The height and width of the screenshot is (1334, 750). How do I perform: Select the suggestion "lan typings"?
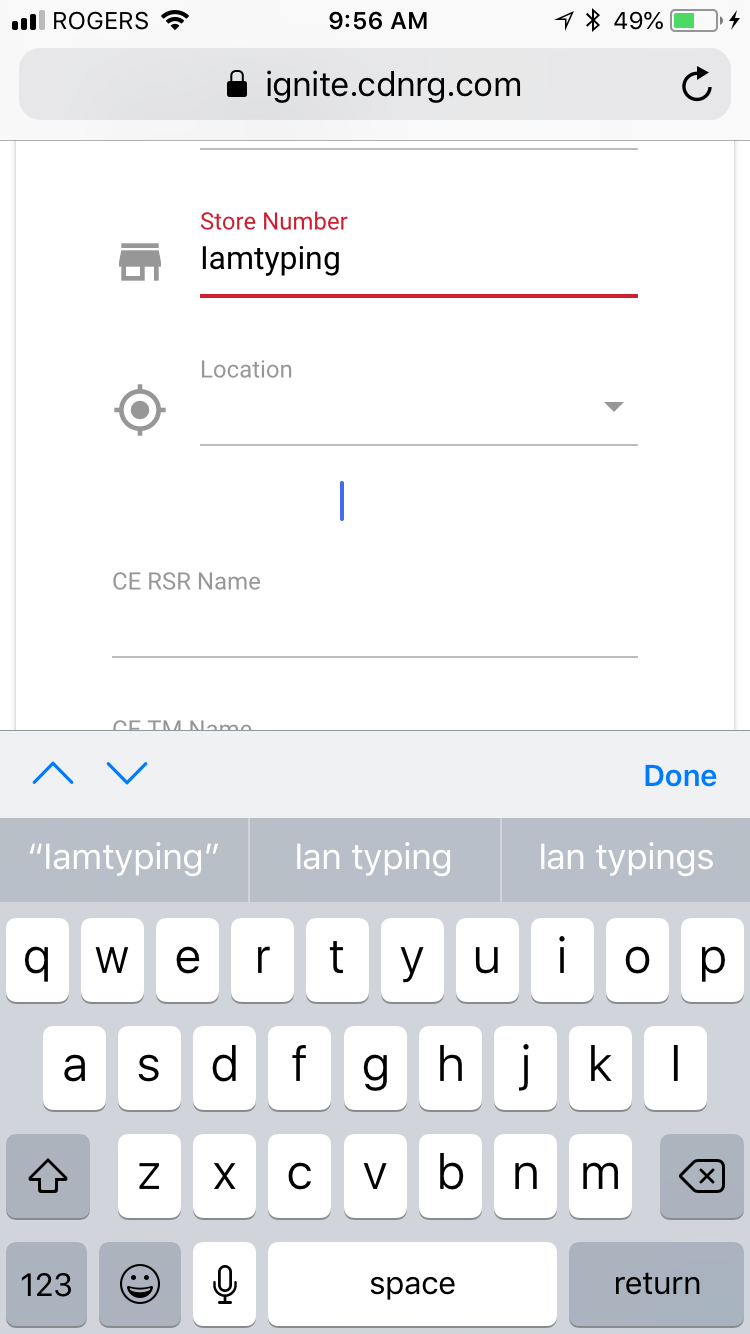(x=625, y=858)
